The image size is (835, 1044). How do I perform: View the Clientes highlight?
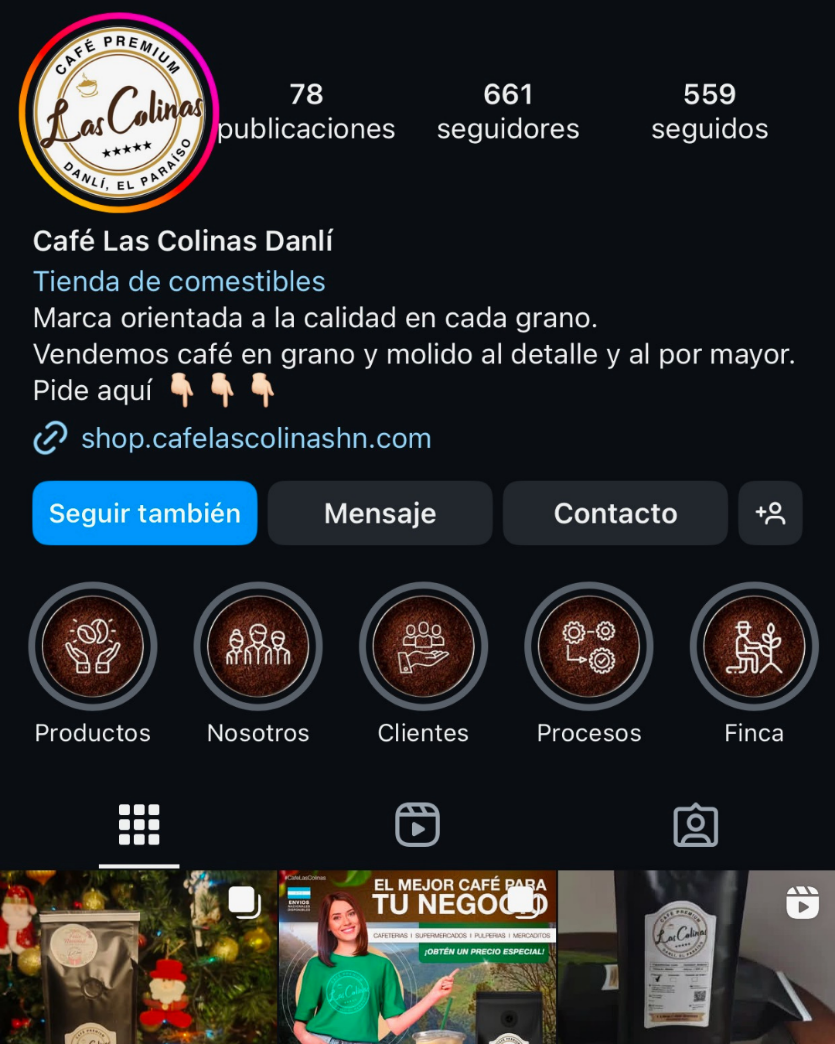coord(423,646)
